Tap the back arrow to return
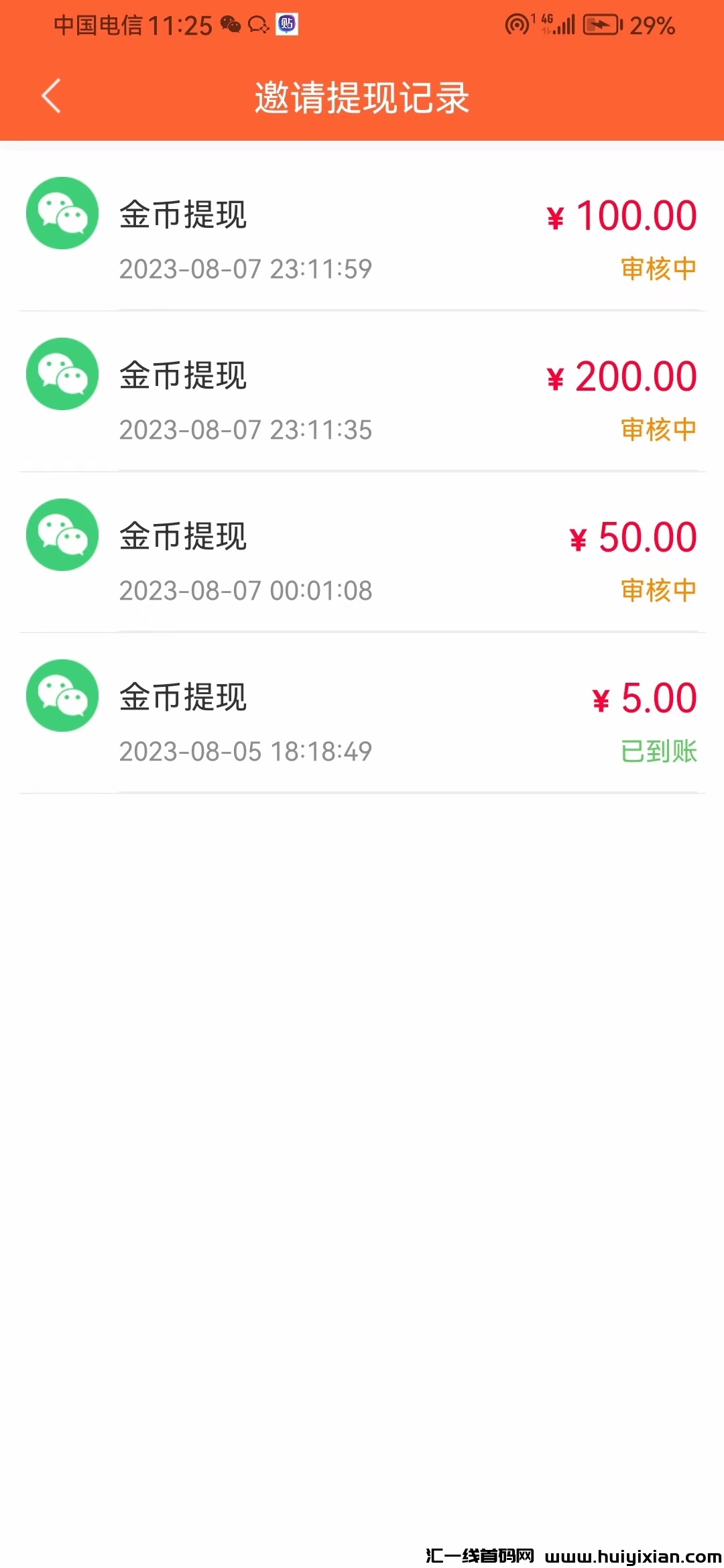Screen dimensions: 724x1568 pyautogui.click(x=51, y=96)
